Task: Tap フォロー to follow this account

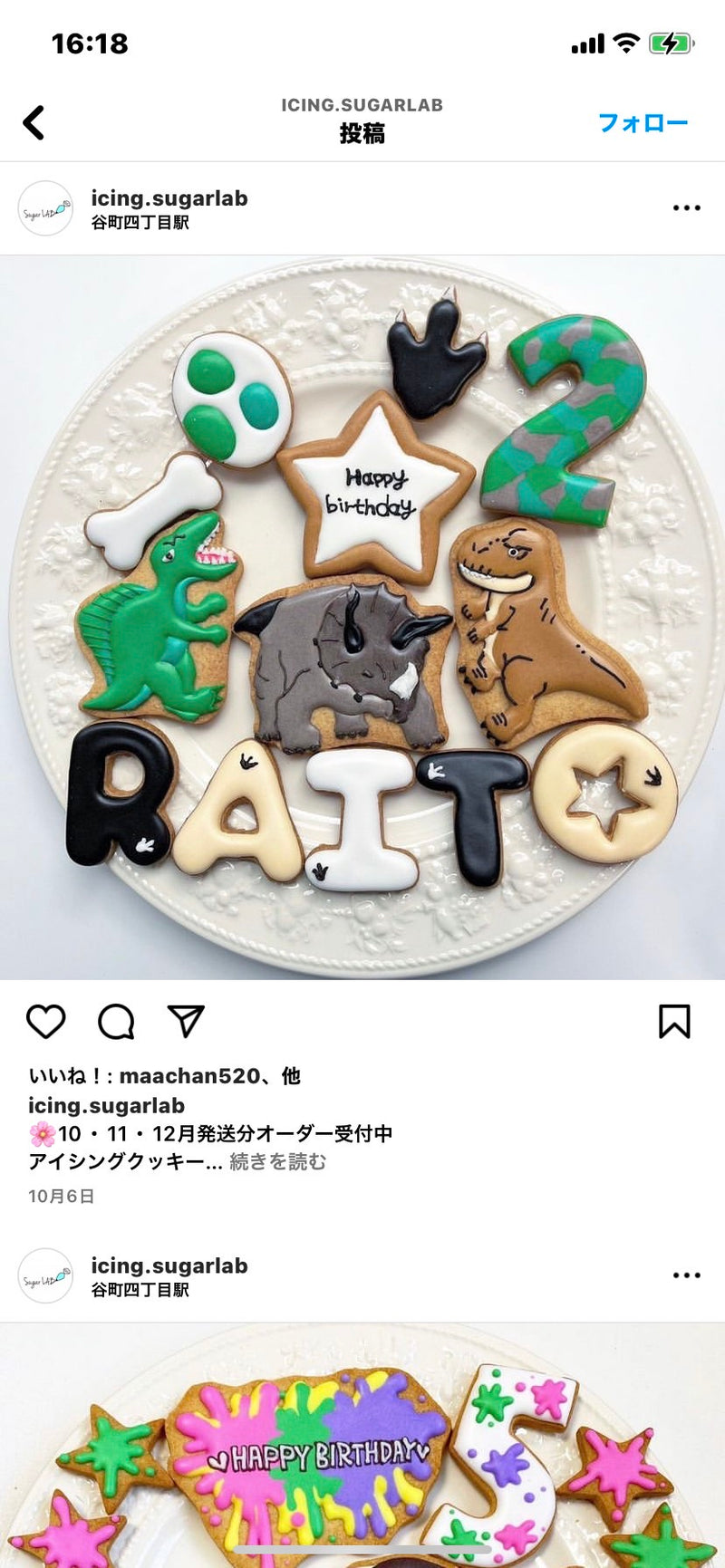Action: pos(643,122)
